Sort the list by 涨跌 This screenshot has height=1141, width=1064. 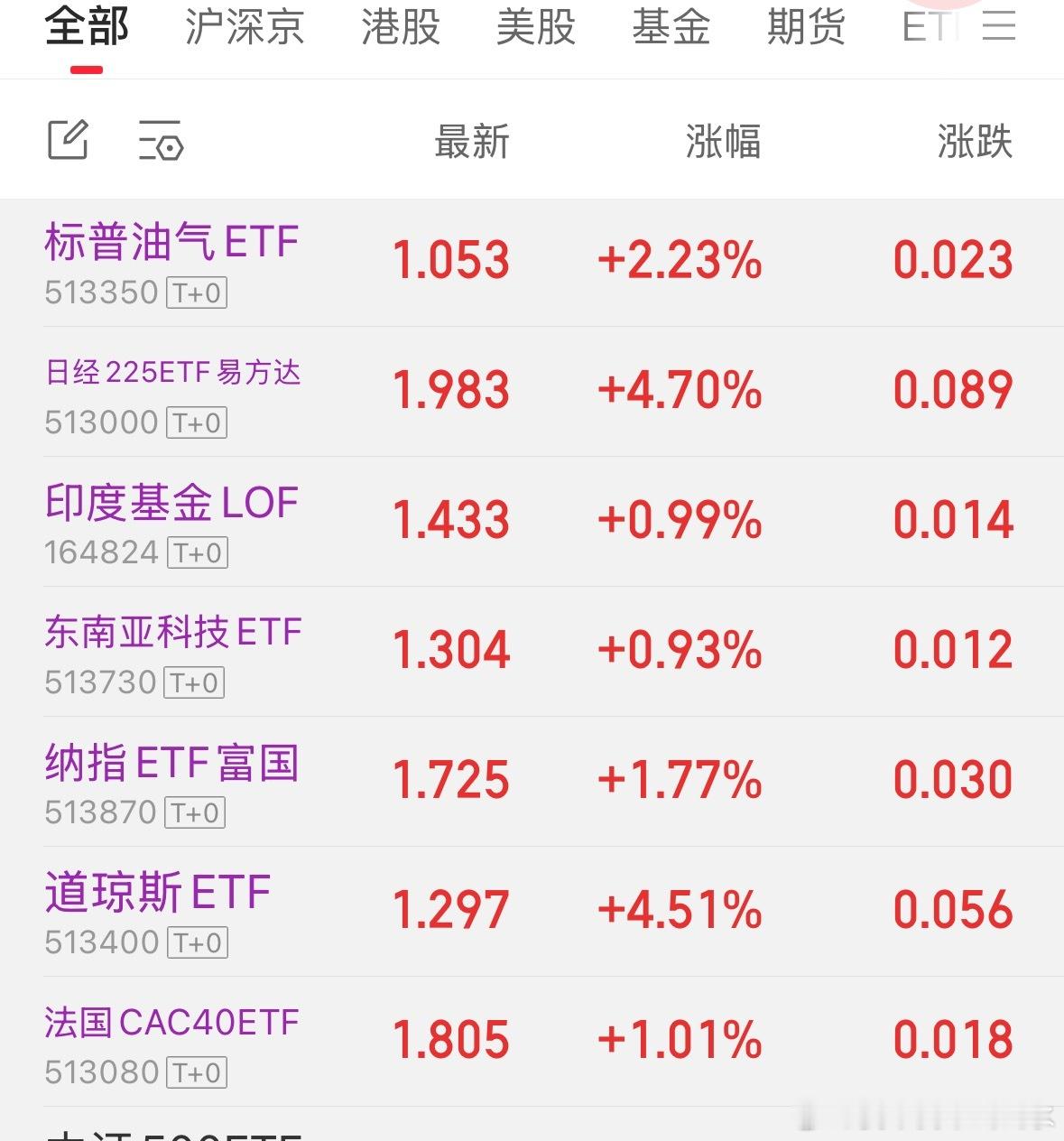coord(975,142)
